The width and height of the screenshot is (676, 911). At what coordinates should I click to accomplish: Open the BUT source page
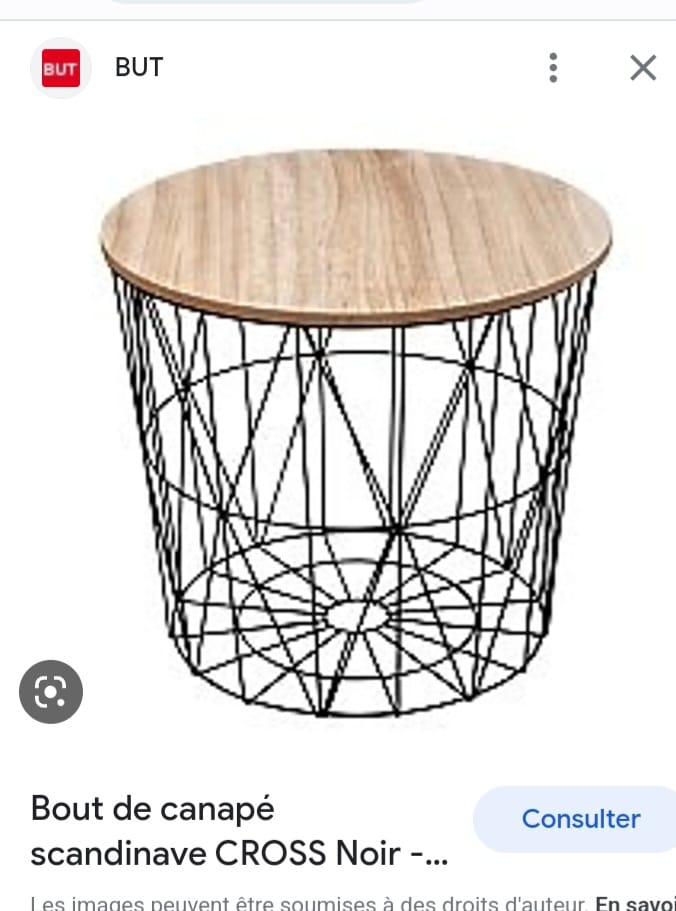tap(138, 67)
